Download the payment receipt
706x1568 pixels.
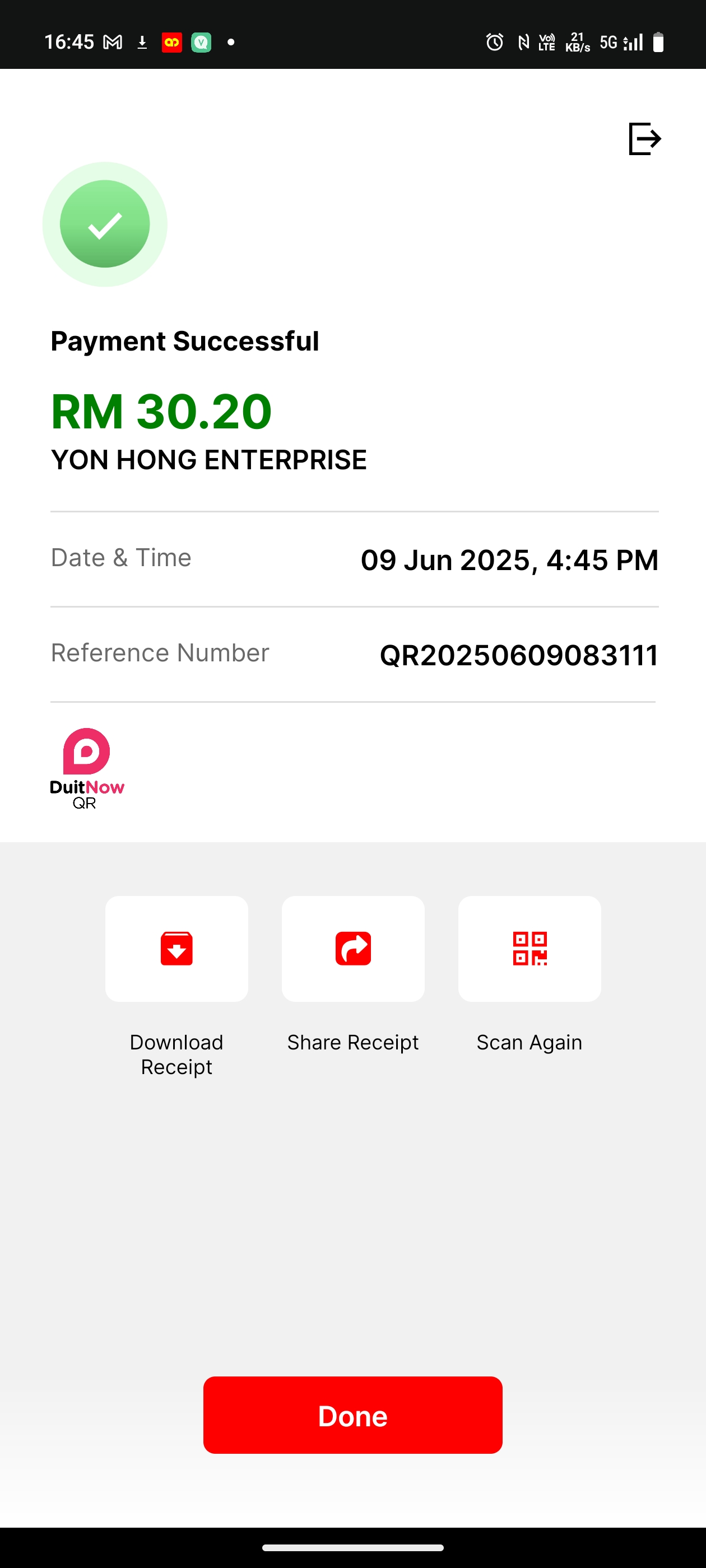(x=176, y=948)
